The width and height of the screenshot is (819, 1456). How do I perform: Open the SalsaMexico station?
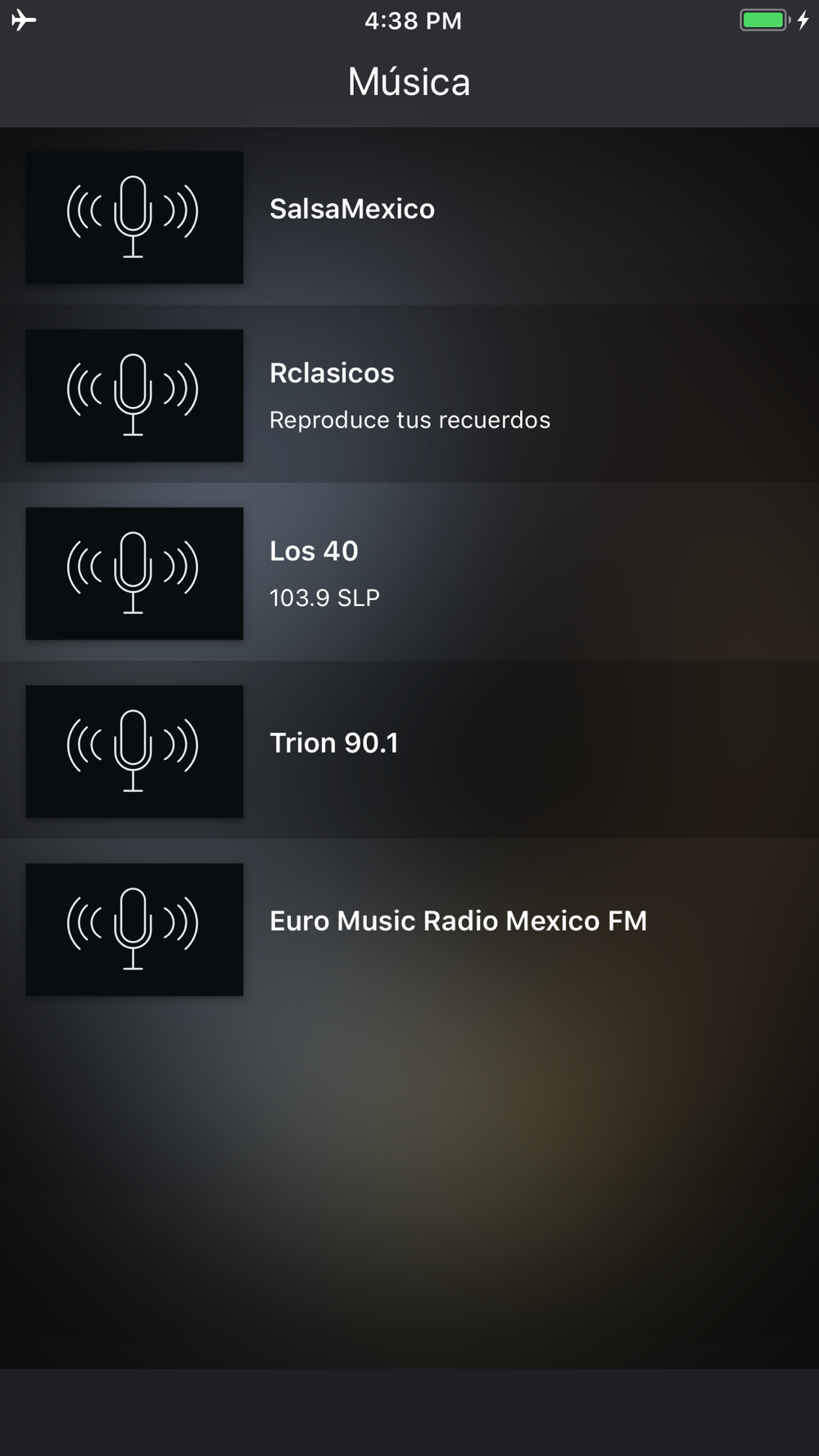[409, 216]
